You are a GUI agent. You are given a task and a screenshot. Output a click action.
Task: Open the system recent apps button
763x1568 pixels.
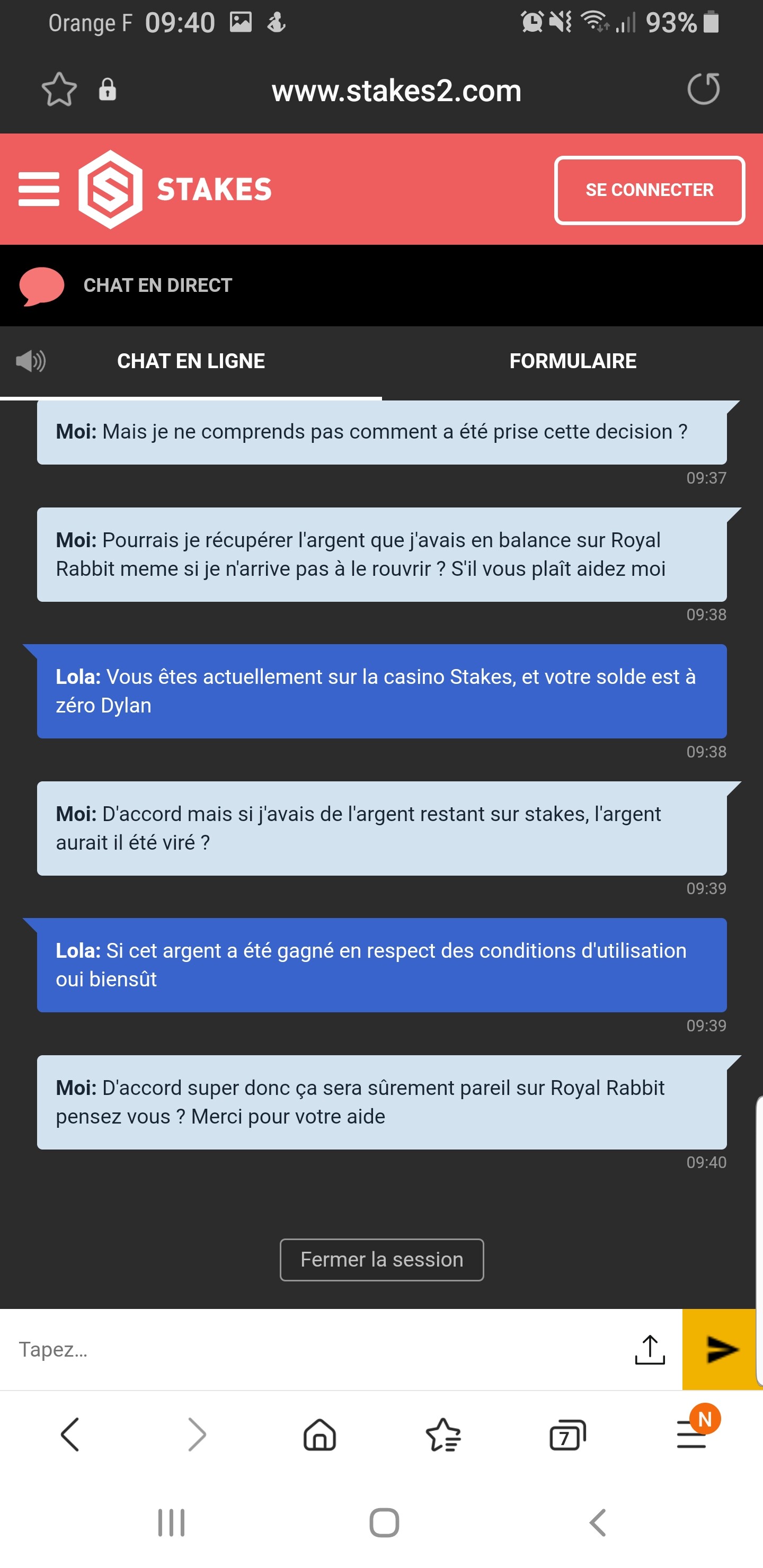[171, 1523]
